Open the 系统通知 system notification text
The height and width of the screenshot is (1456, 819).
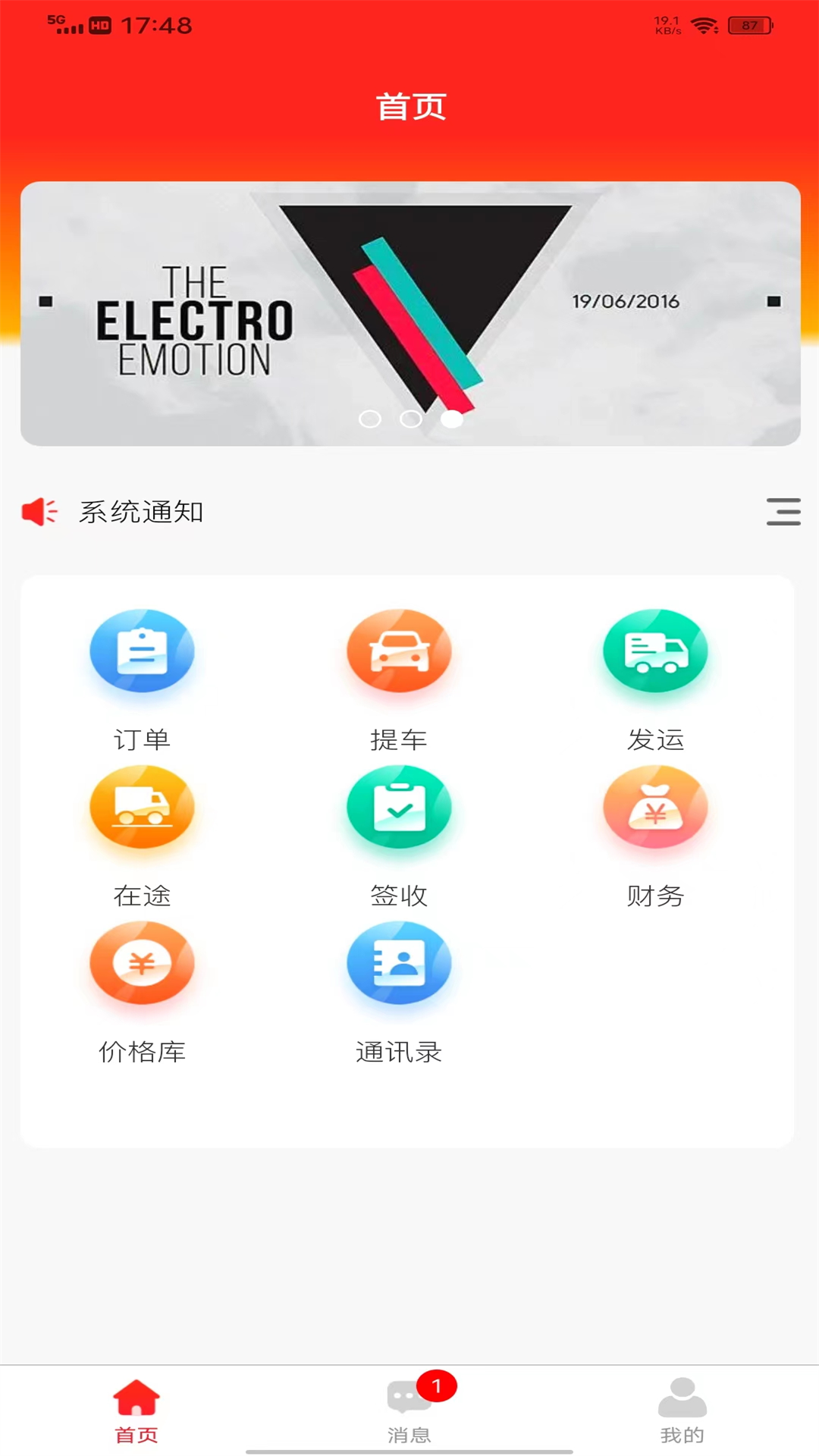[142, 511]
